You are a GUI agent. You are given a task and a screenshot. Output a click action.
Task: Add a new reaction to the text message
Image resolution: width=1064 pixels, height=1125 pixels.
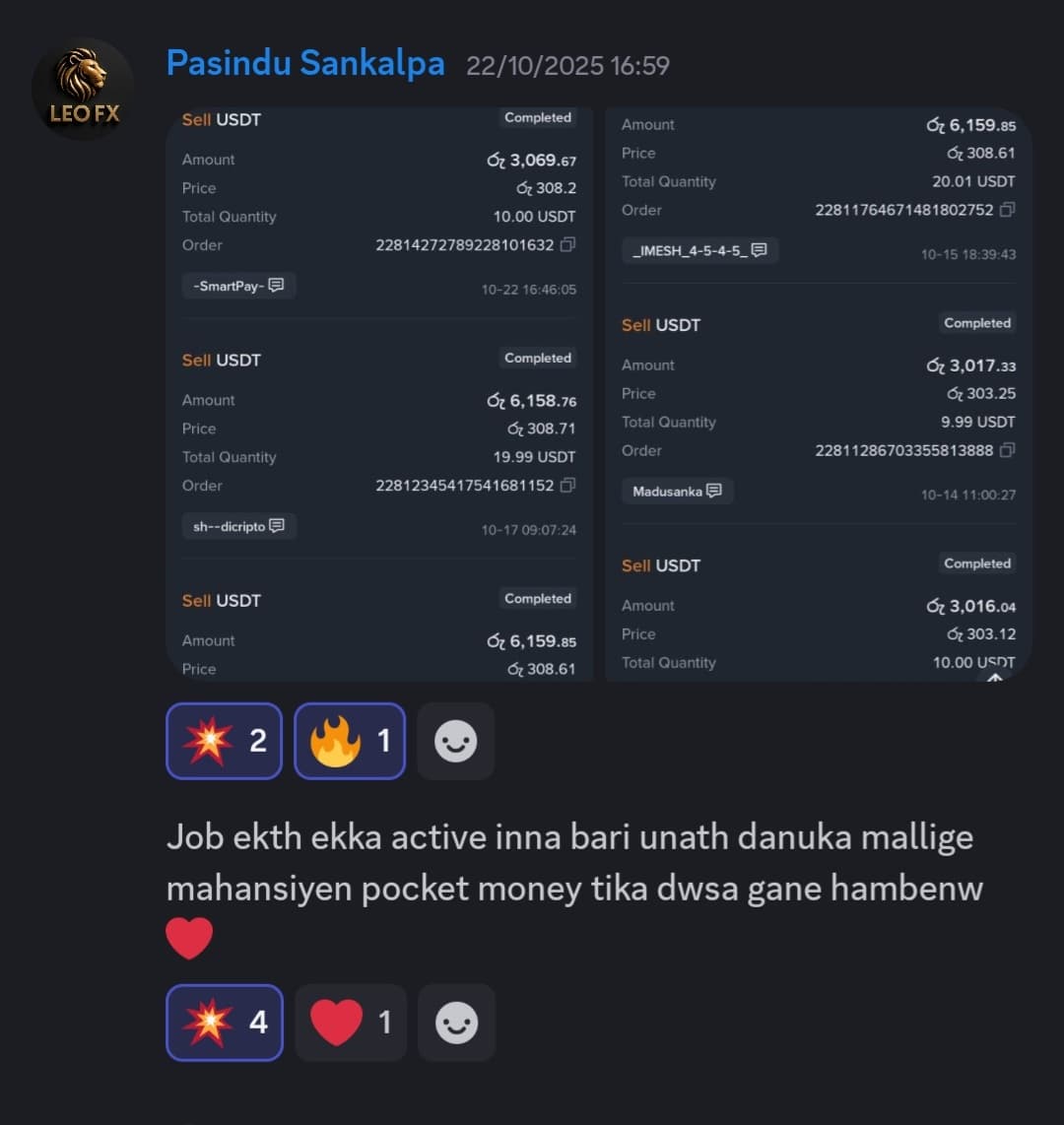click(x=456, y=1023)
